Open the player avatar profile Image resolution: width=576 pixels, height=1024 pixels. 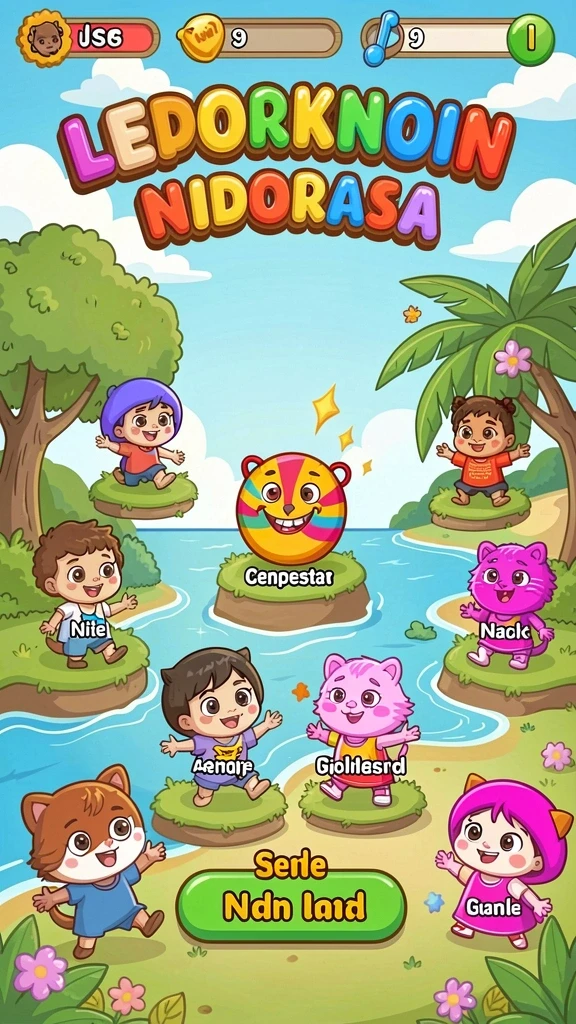tap(44, 39)
